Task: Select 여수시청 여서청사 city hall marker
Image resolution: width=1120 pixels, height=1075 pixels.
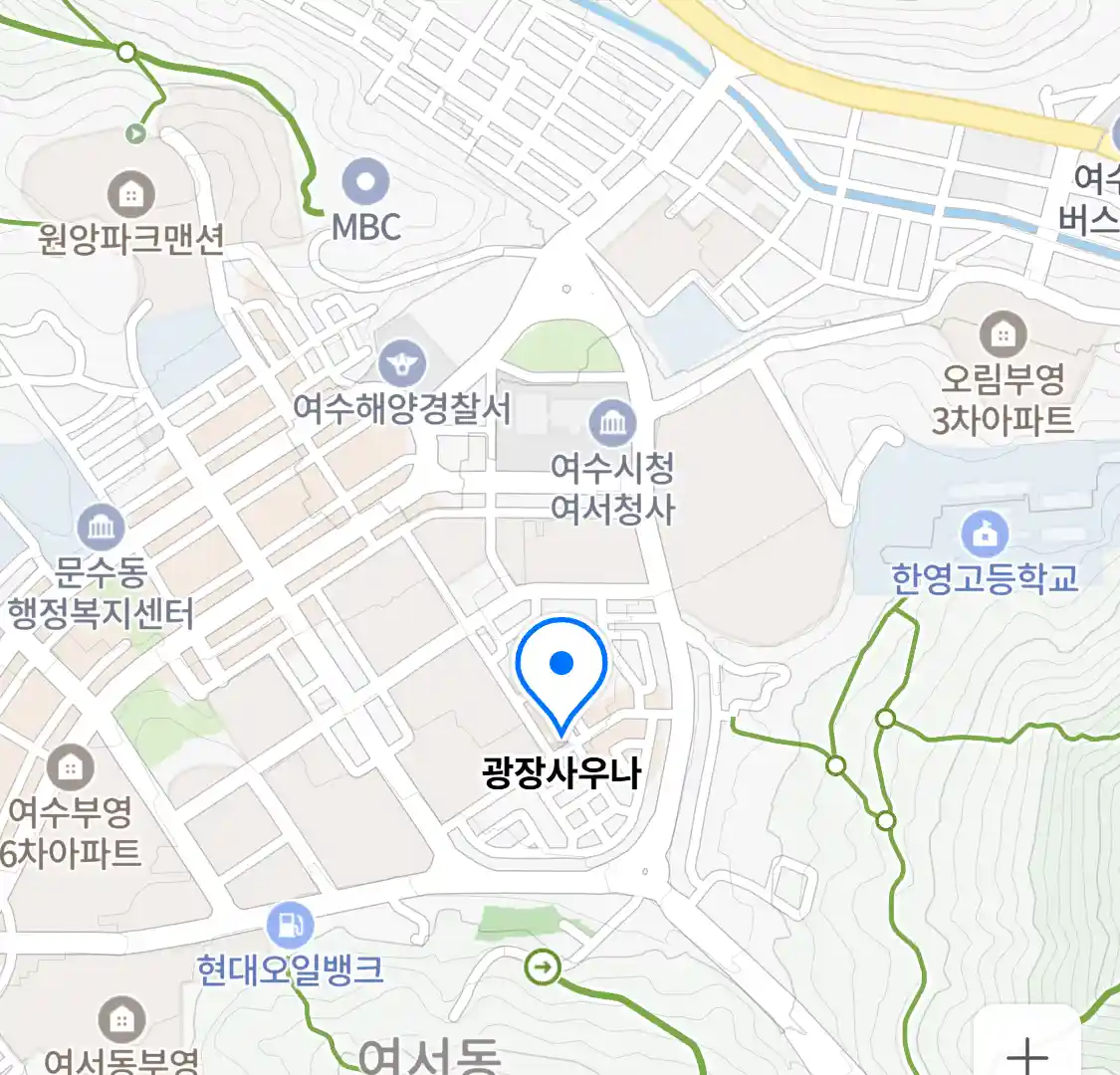Action: [x=612, y=425]
